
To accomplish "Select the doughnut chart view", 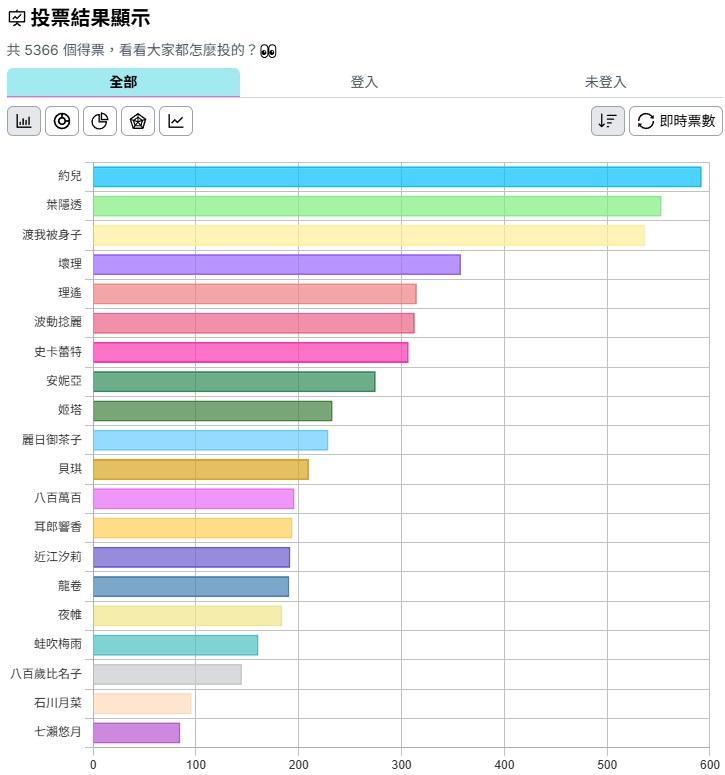I will tap(62, 121).
